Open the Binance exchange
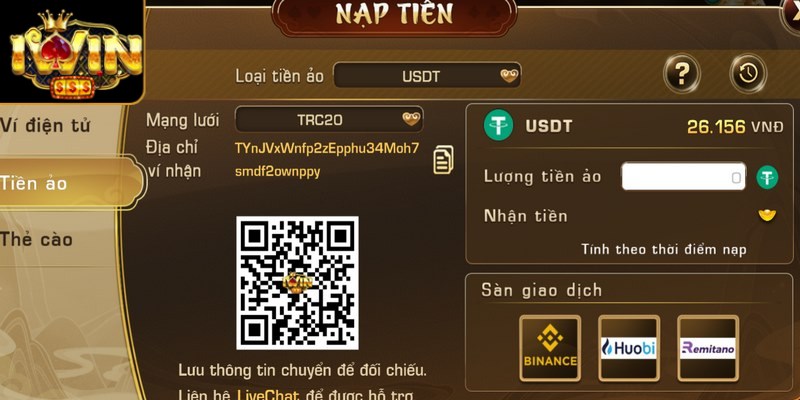 [x=549, y=347]
